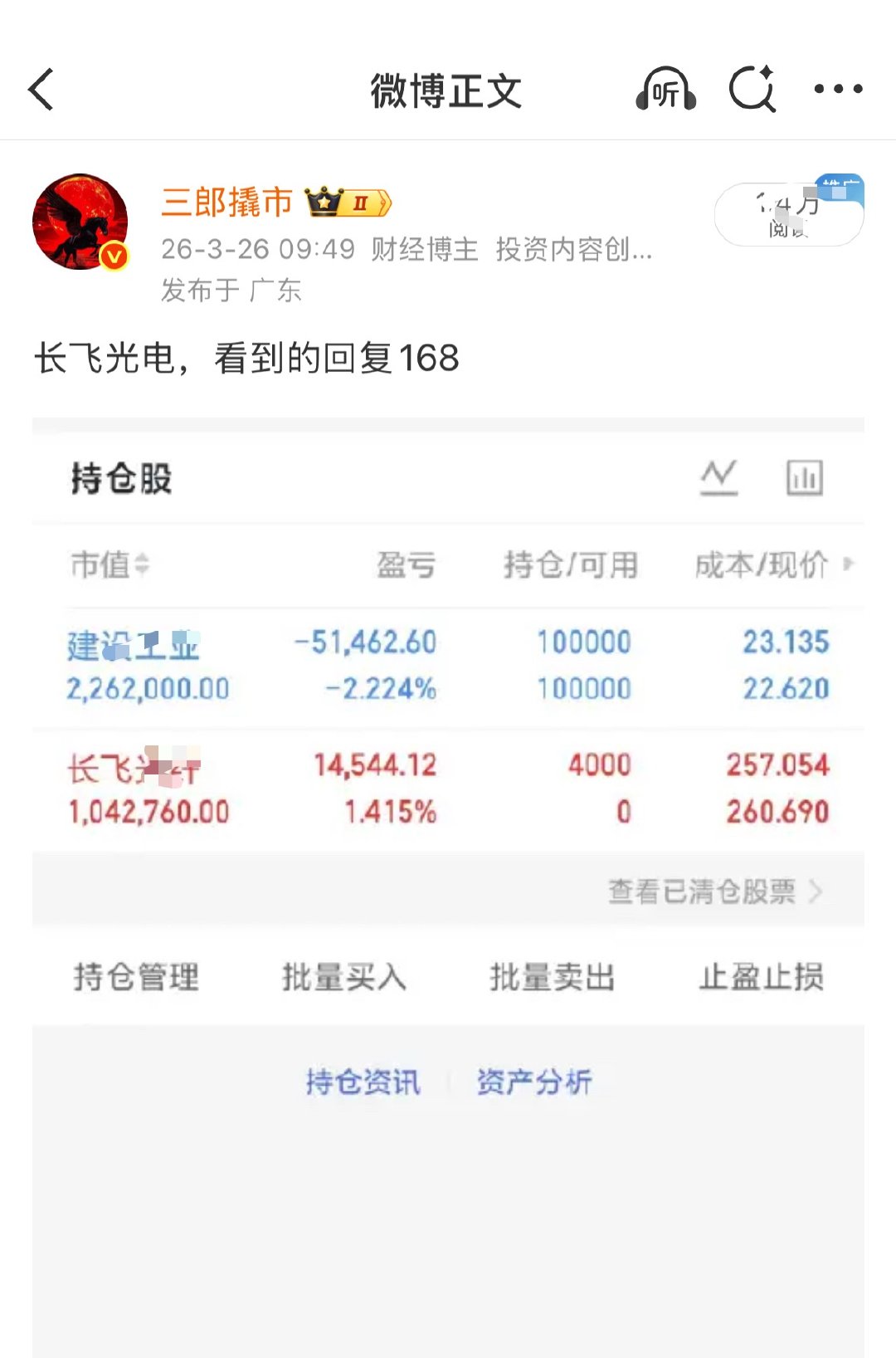Image resolution: width=896 pixels, height=1358 pixels.
Task: Click the 批量买入 button
Action: coord(343,979)
